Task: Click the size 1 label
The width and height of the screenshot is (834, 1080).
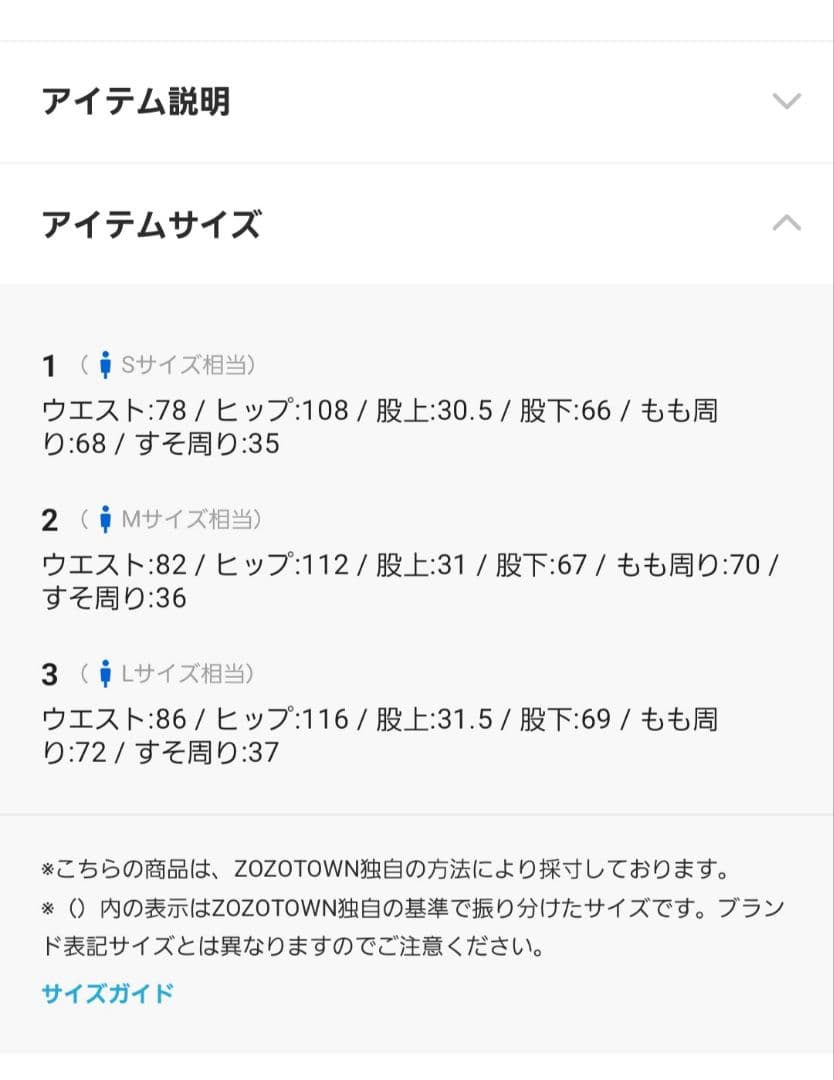Action: click(48, 365)
